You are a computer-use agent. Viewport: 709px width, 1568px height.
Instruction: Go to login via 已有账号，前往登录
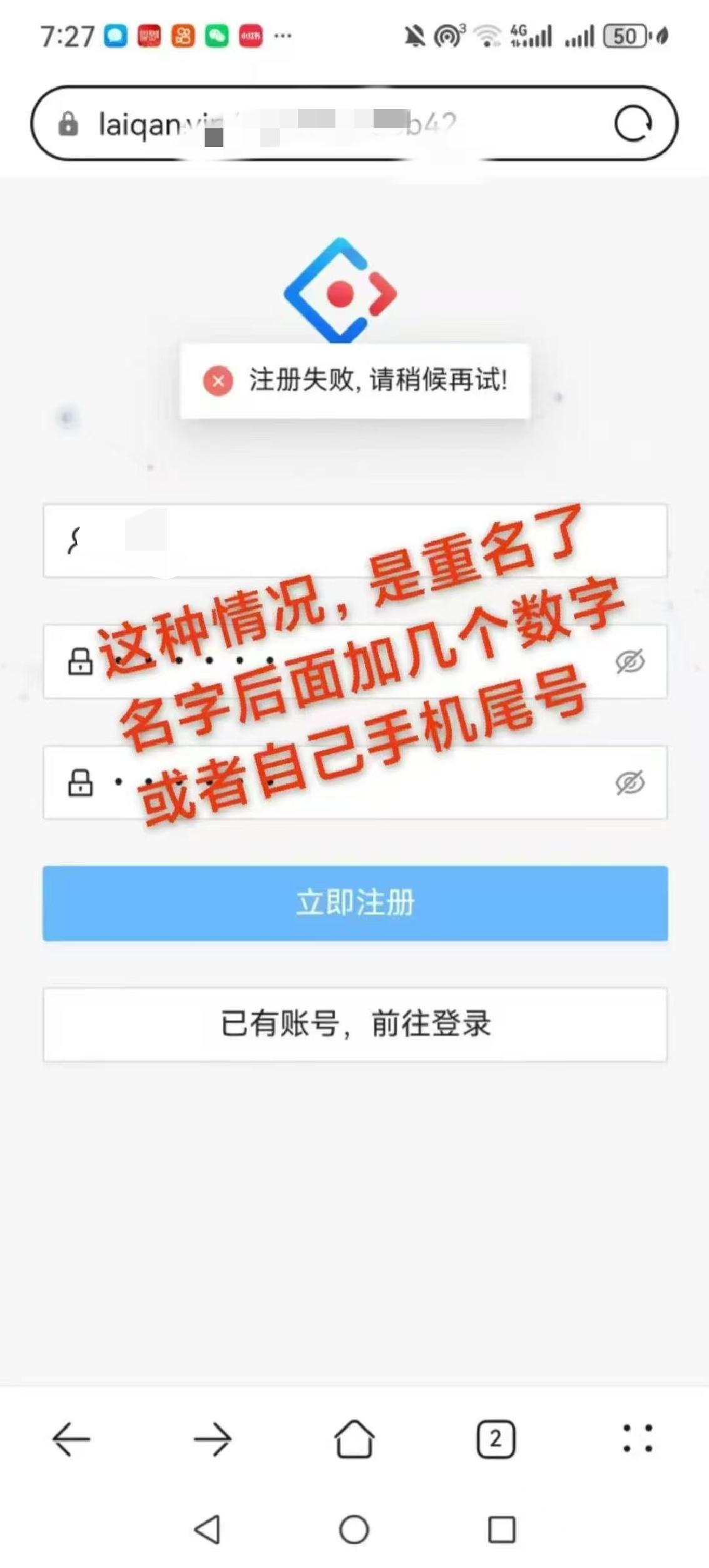click(355, 1024)
